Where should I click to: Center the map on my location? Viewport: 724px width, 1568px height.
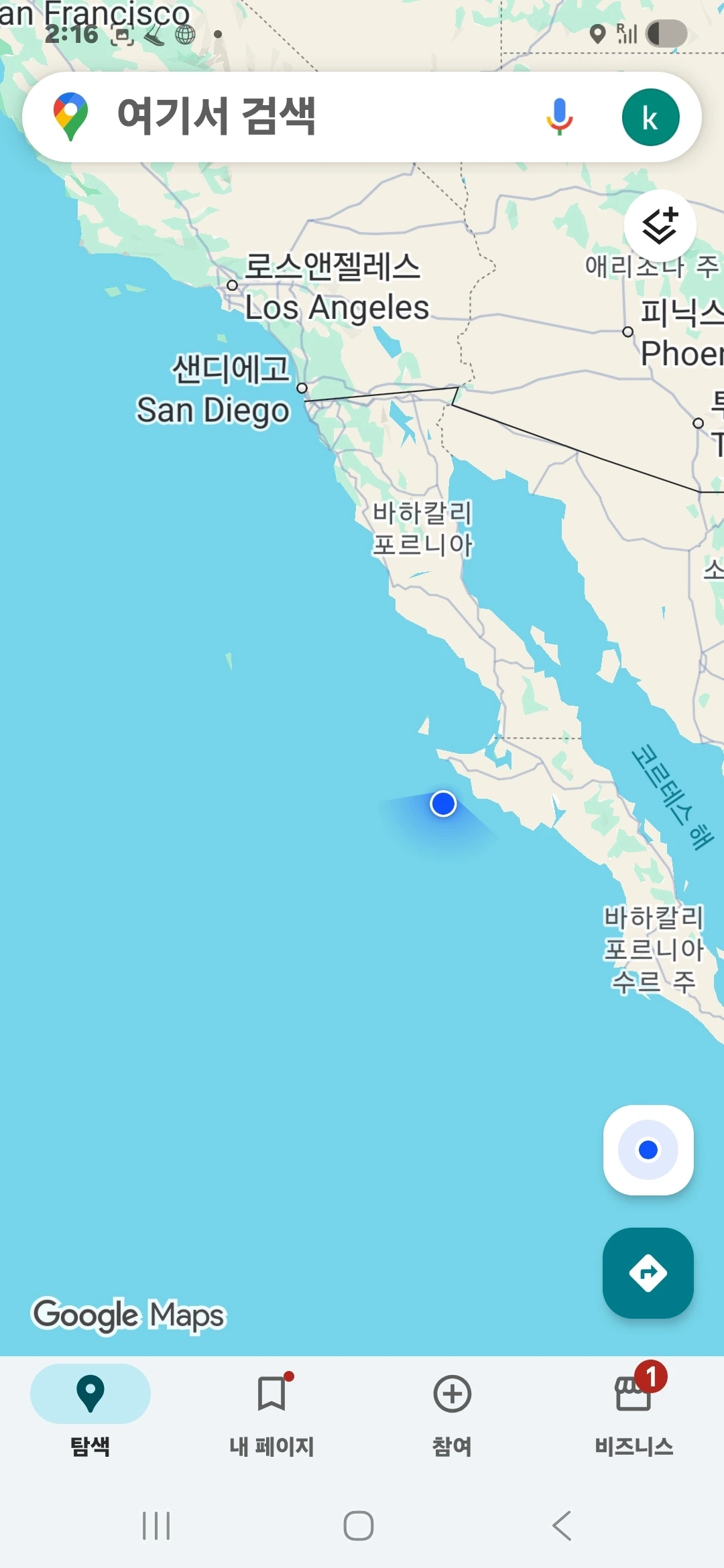coord(648,1150)
